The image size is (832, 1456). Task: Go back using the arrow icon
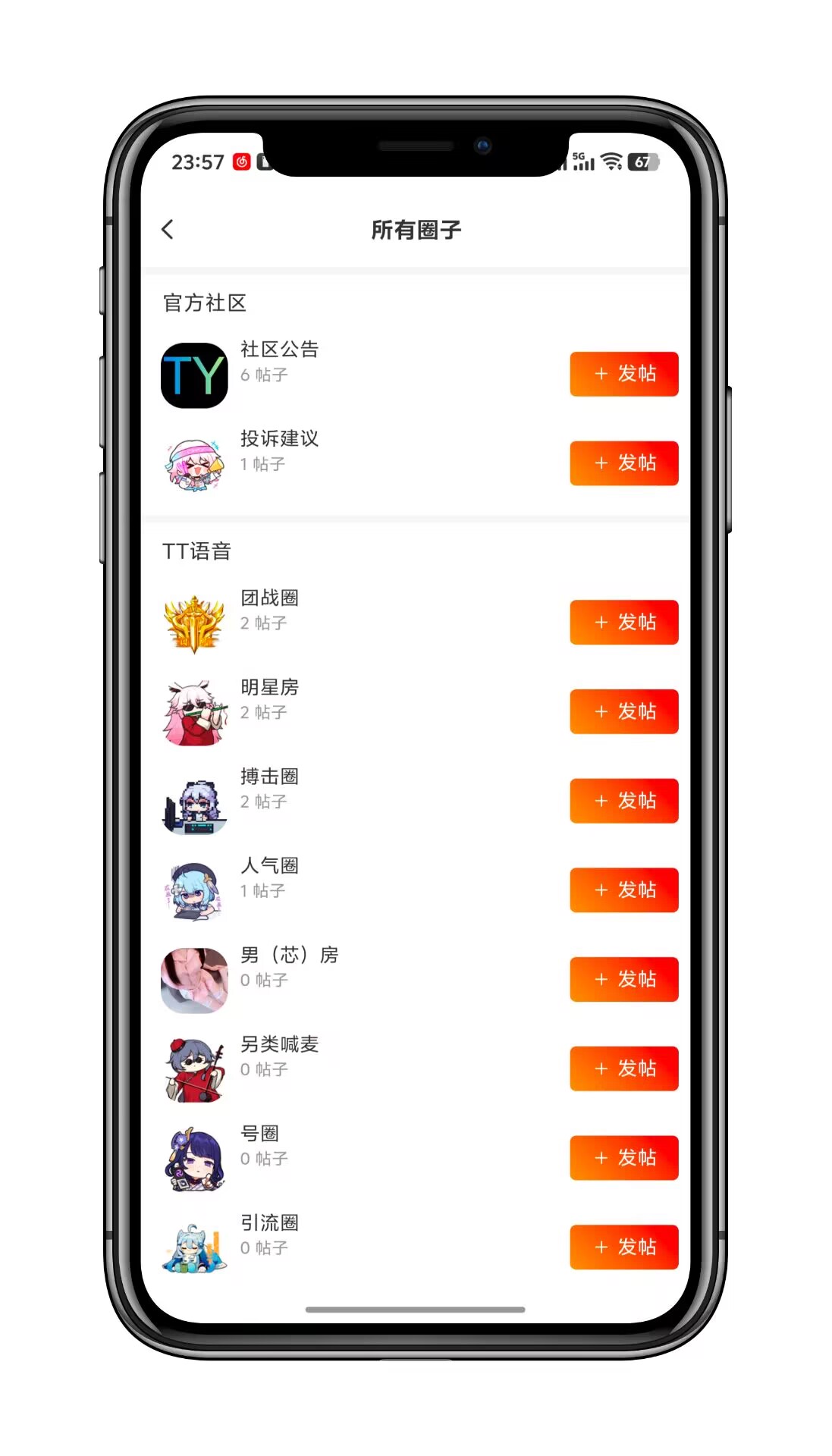[x=168, y=229]
